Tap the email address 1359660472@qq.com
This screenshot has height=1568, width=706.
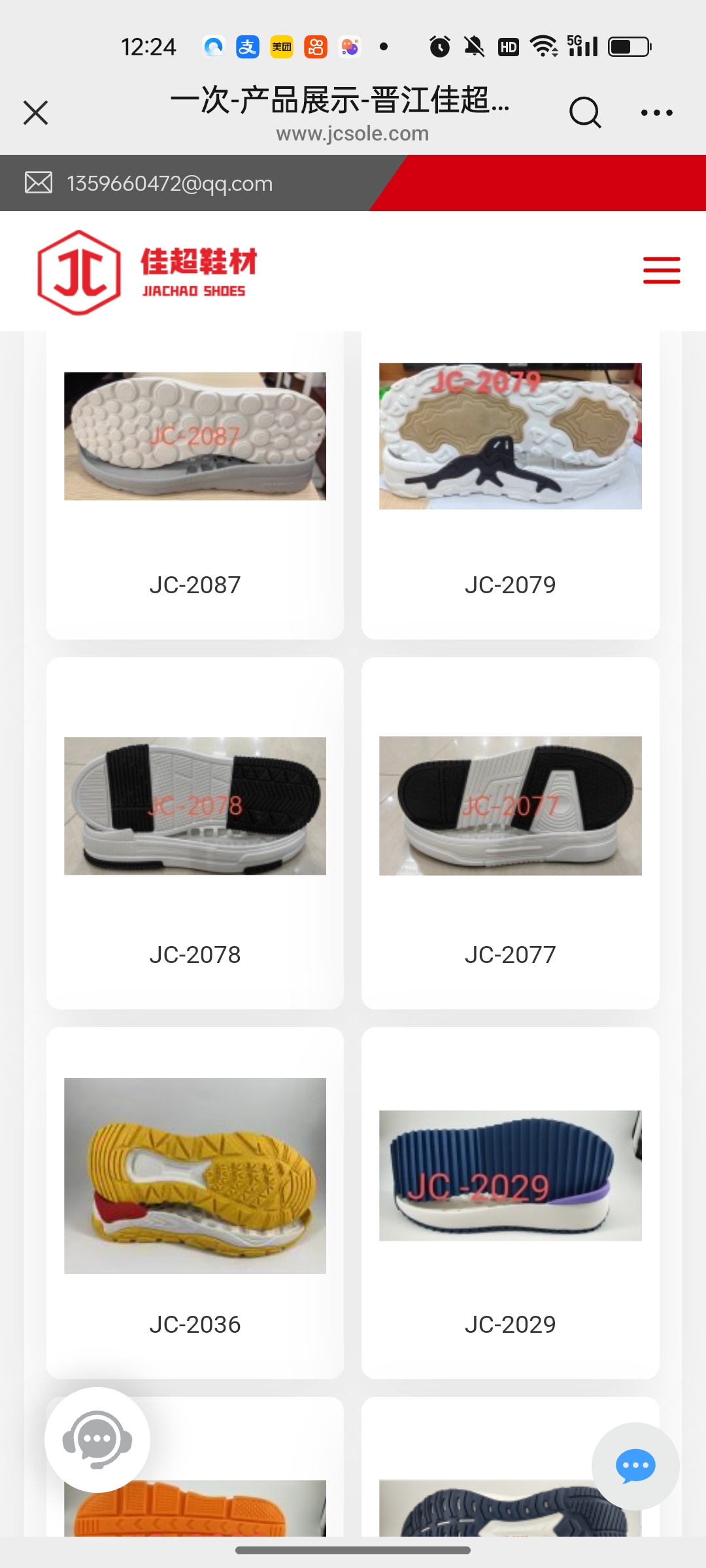pos(169,184)
